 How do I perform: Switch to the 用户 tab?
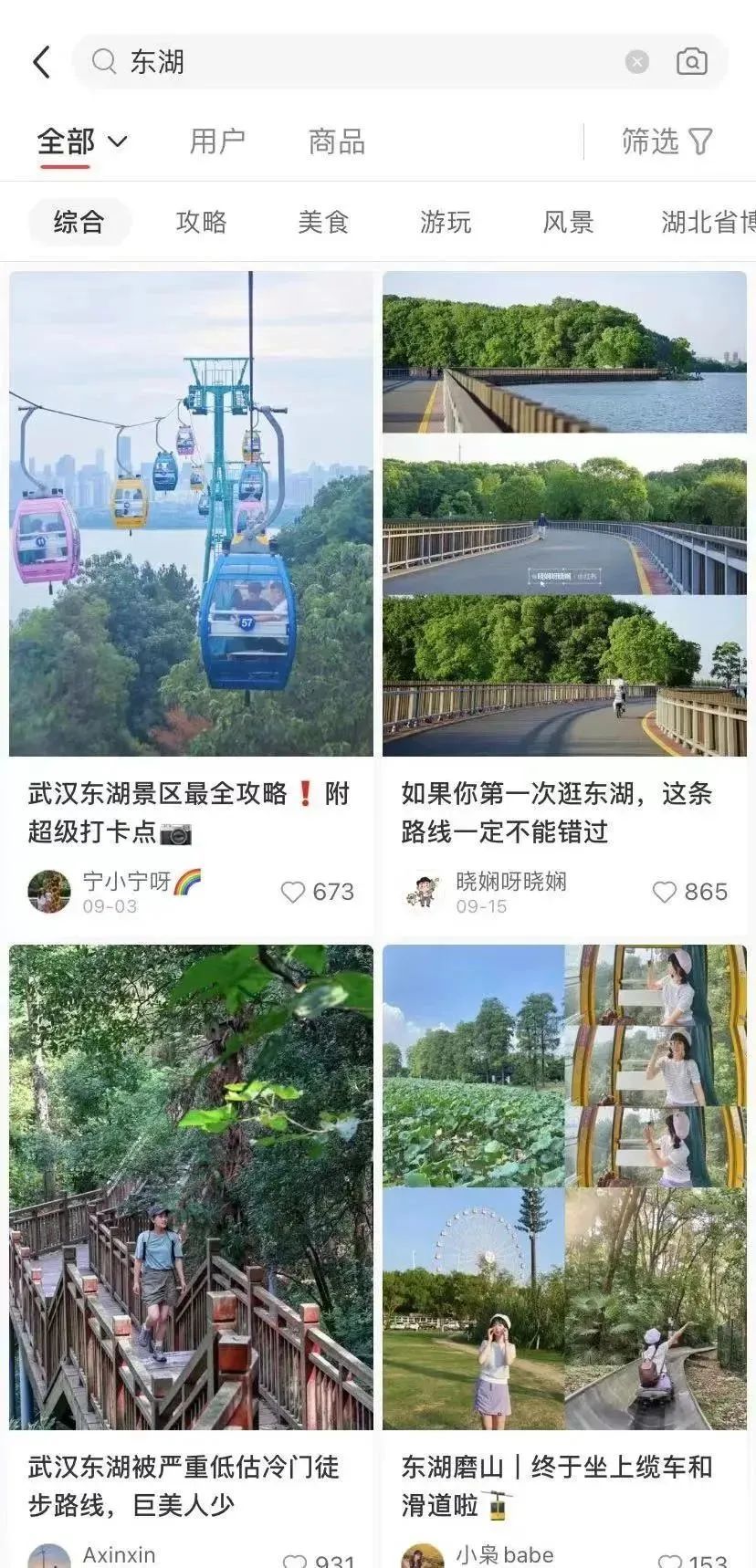pos(217,142)
